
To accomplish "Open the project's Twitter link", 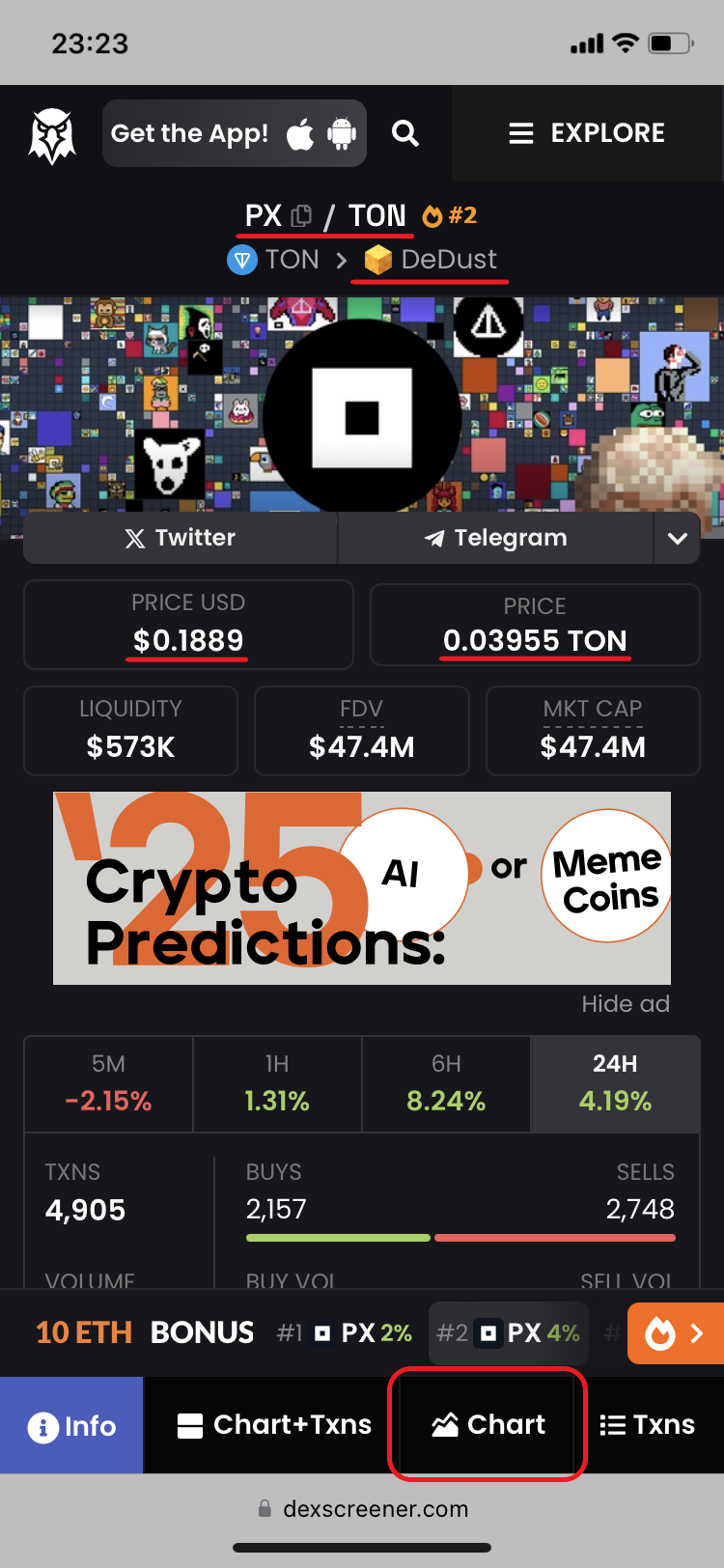I will coord(181,538).
